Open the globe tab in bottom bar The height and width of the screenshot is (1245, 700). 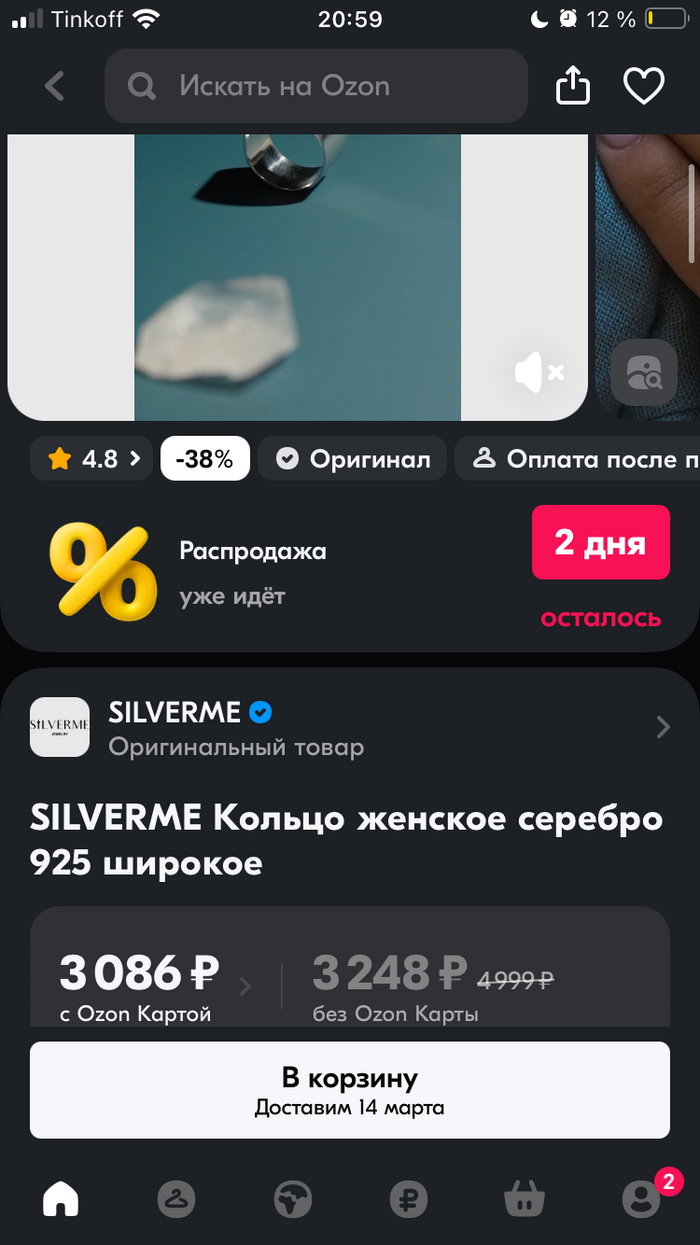pos(293,1197)
